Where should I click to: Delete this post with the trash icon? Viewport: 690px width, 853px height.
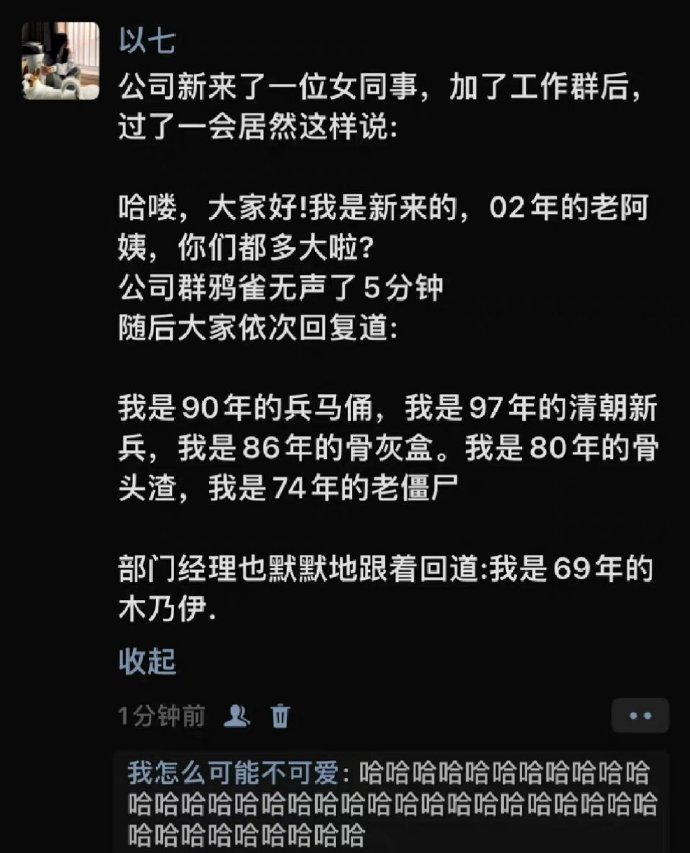tap(281, 716)
